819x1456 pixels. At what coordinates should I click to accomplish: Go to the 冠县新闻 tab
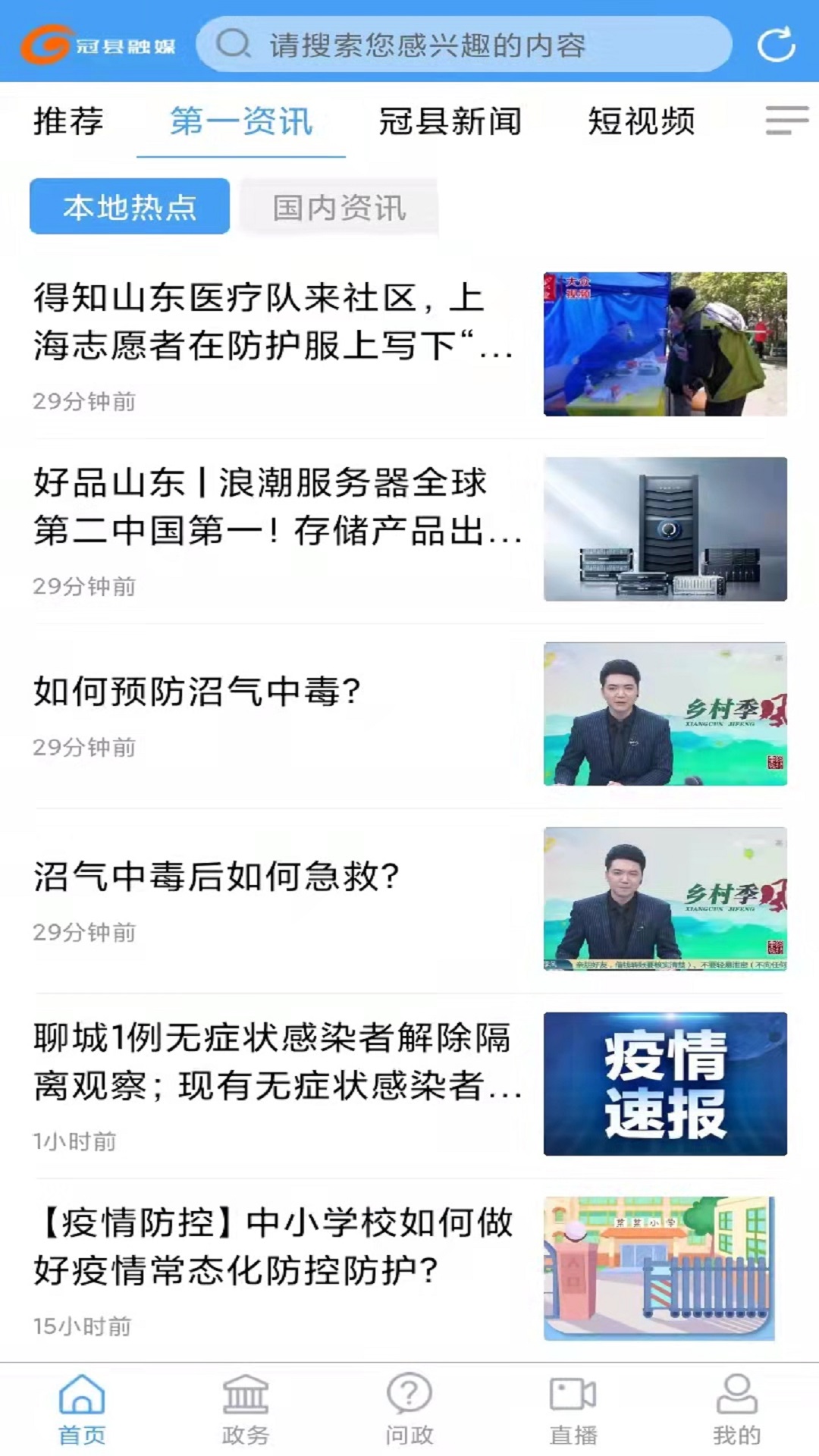pos(450,121)
